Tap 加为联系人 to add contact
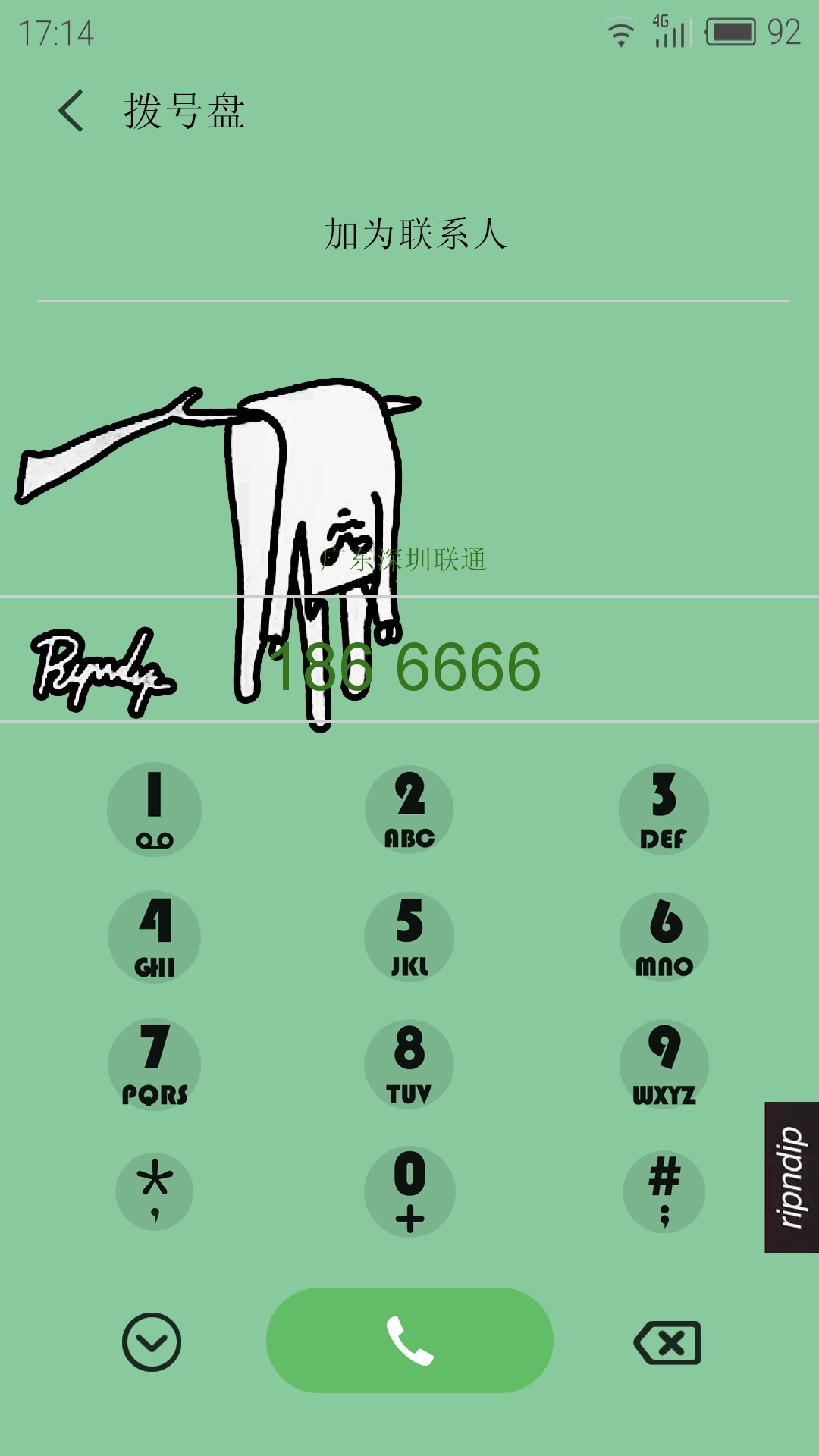 [x=415, y=234]
